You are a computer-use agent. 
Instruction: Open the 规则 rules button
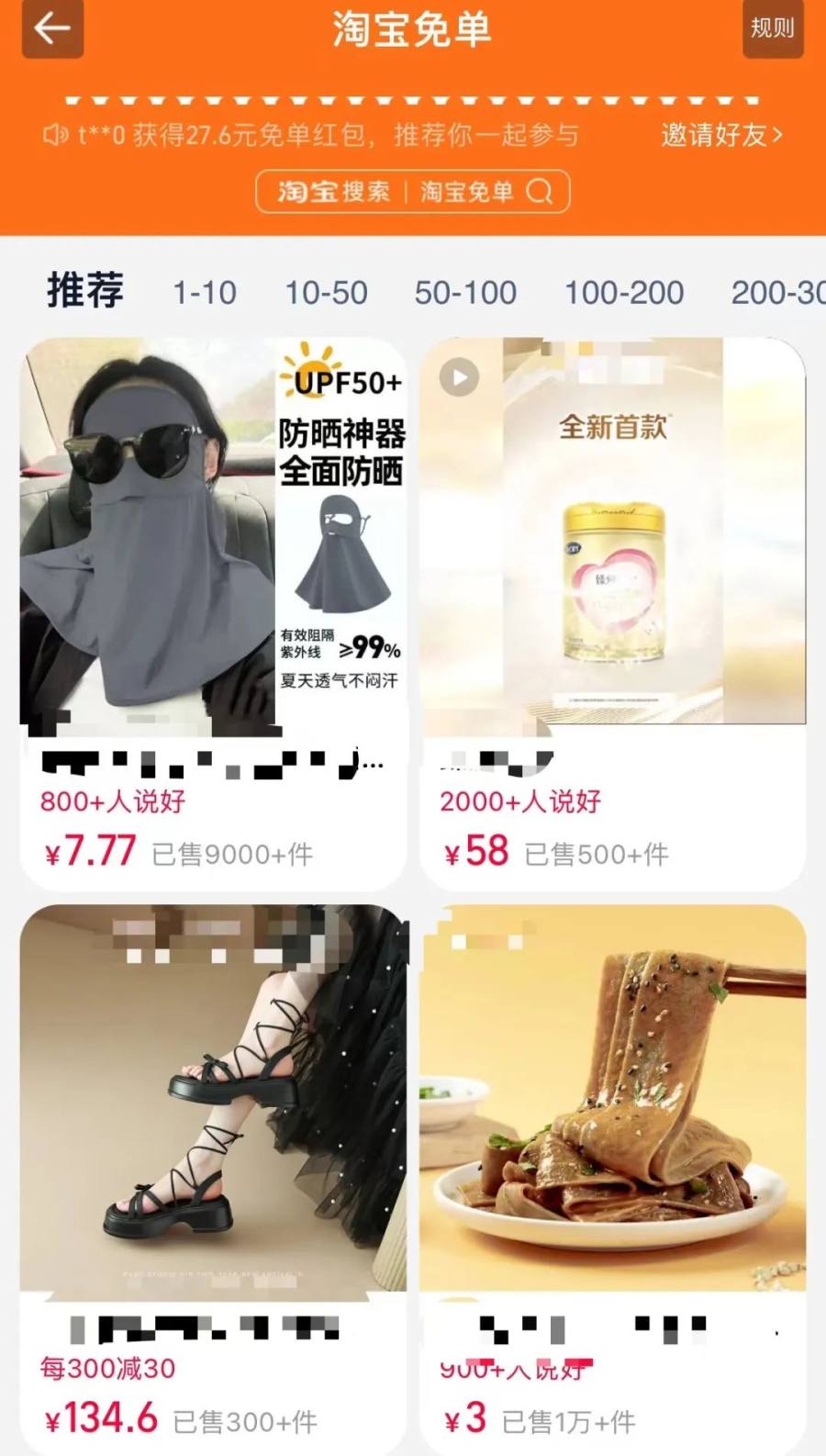[772, 28]
